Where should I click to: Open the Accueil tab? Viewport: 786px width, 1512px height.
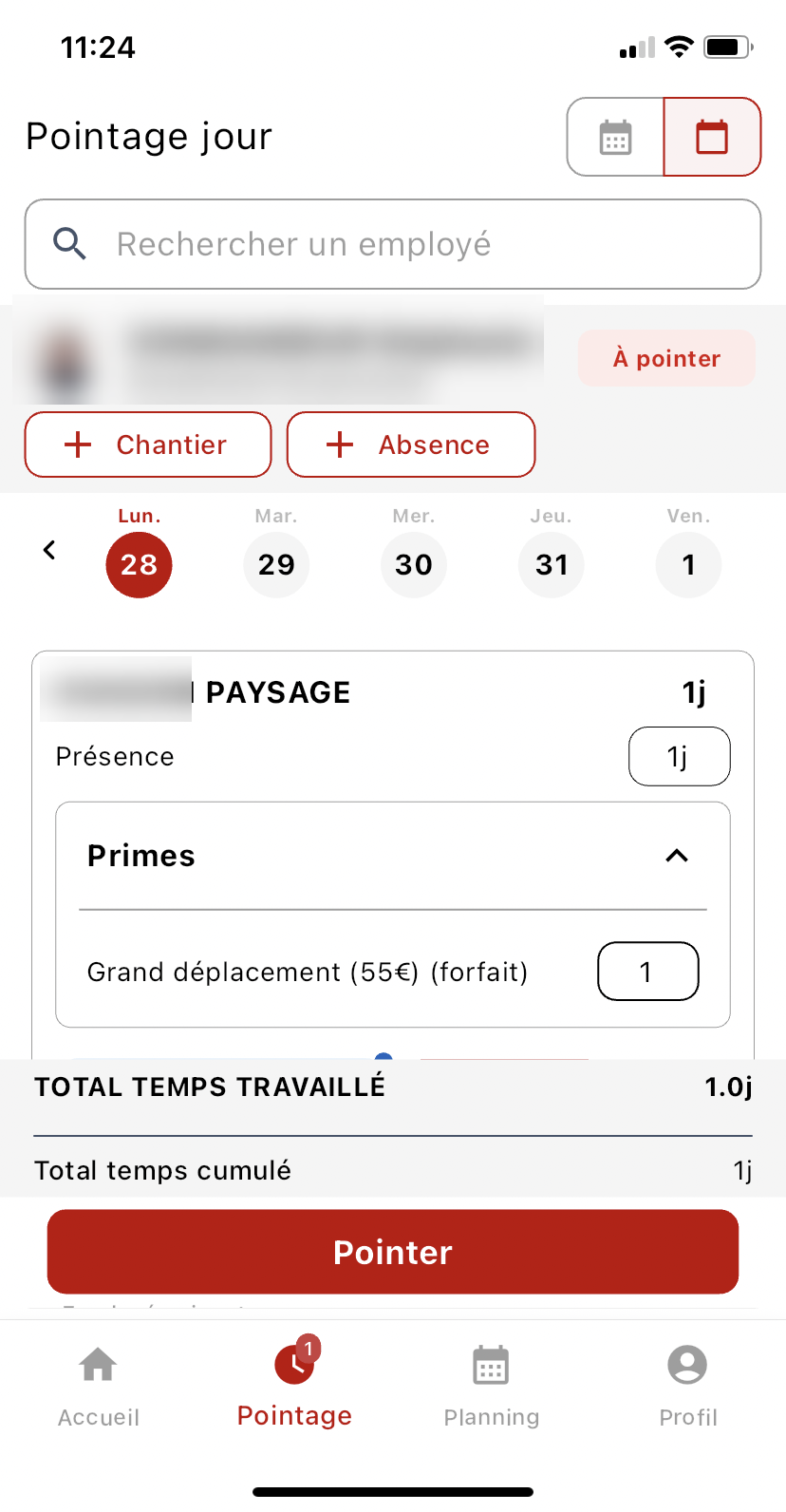tap(99, 1387)
